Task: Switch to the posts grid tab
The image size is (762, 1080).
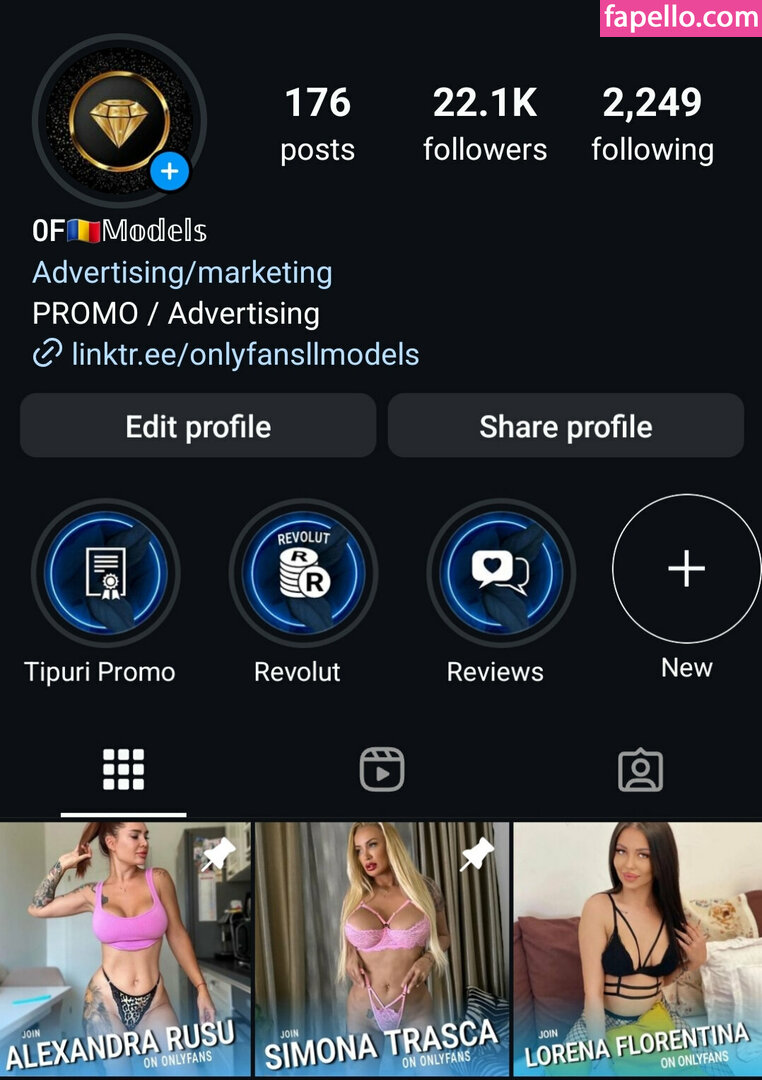Action: click(124, 770)
